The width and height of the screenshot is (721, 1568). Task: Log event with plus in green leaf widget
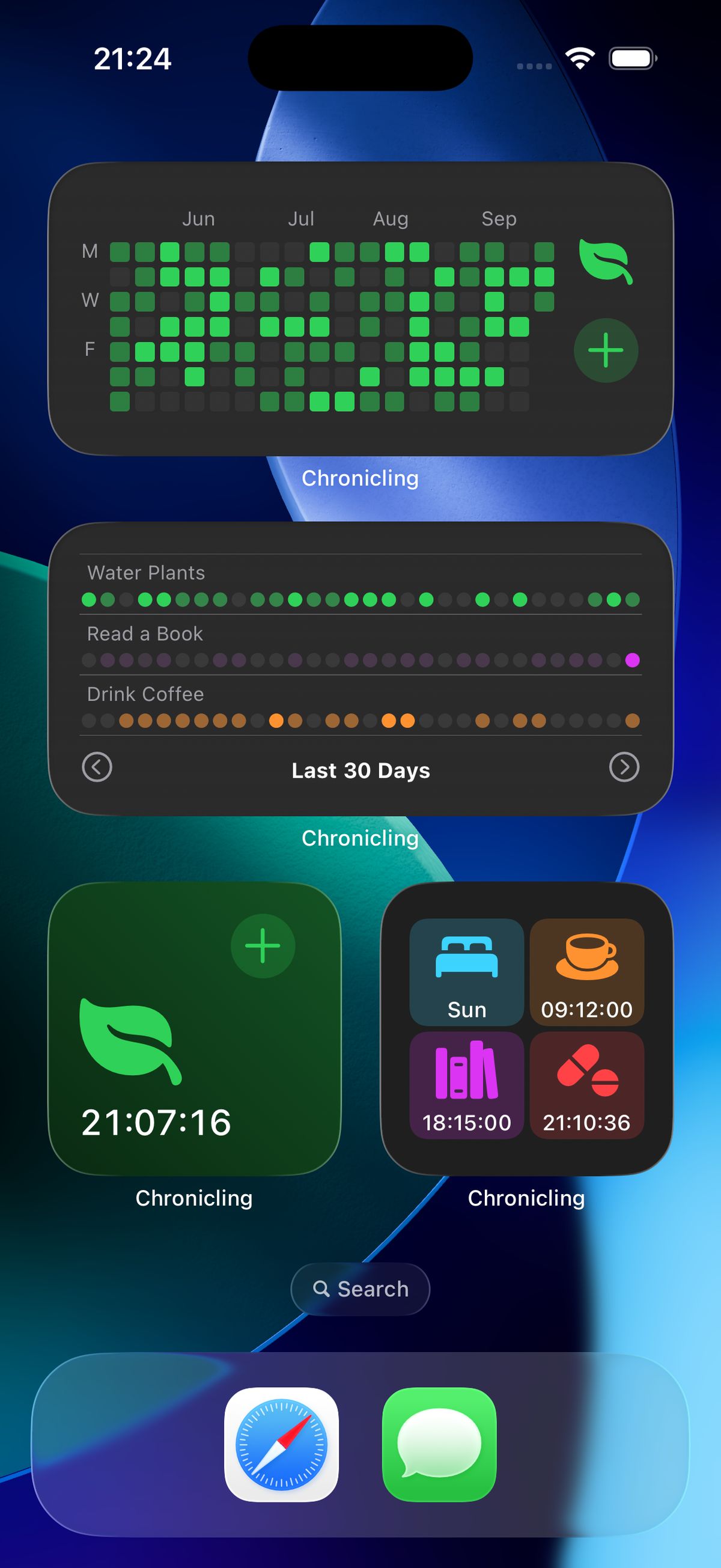[x=263, y=945]
